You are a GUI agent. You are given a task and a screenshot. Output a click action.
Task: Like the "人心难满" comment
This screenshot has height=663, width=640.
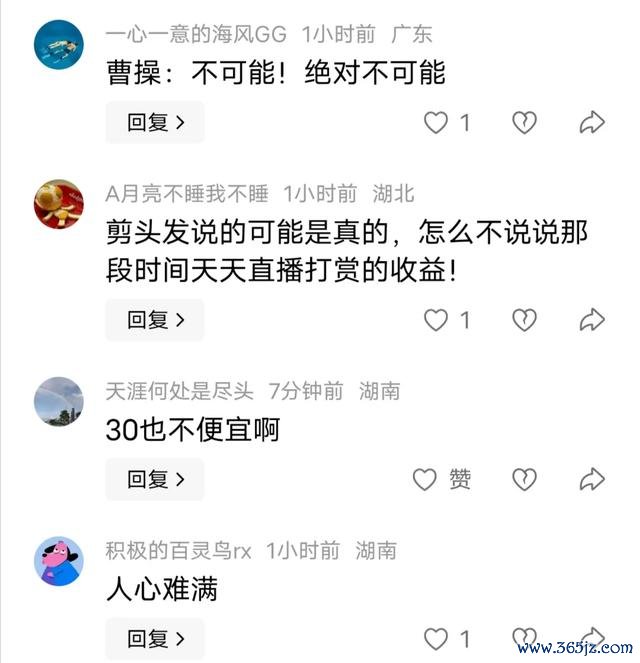(436, 638)
